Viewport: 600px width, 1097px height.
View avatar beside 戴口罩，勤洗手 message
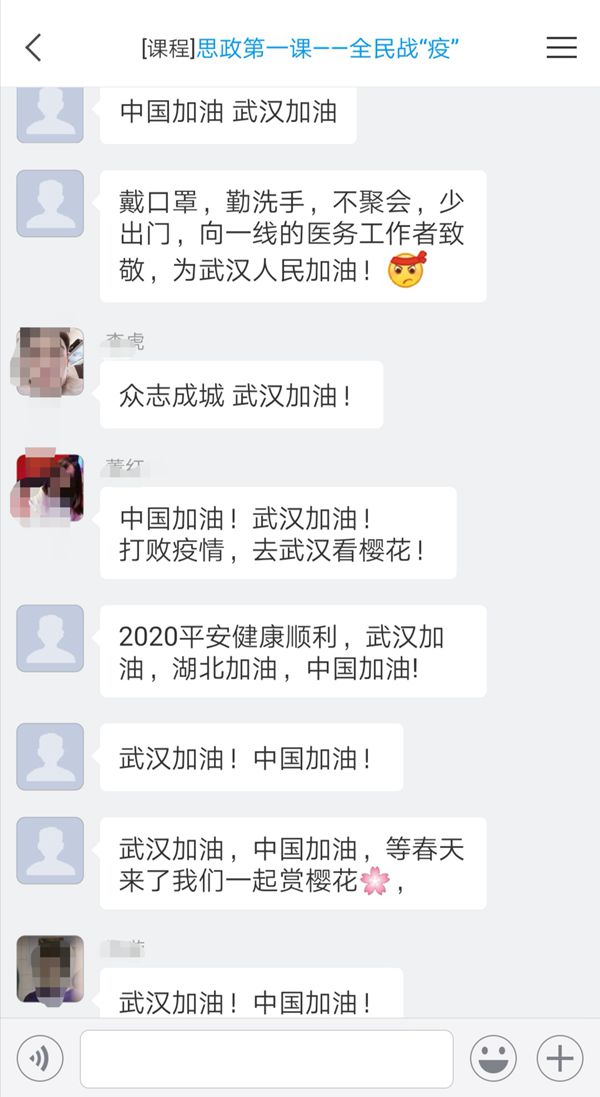(x=50, y=203)
